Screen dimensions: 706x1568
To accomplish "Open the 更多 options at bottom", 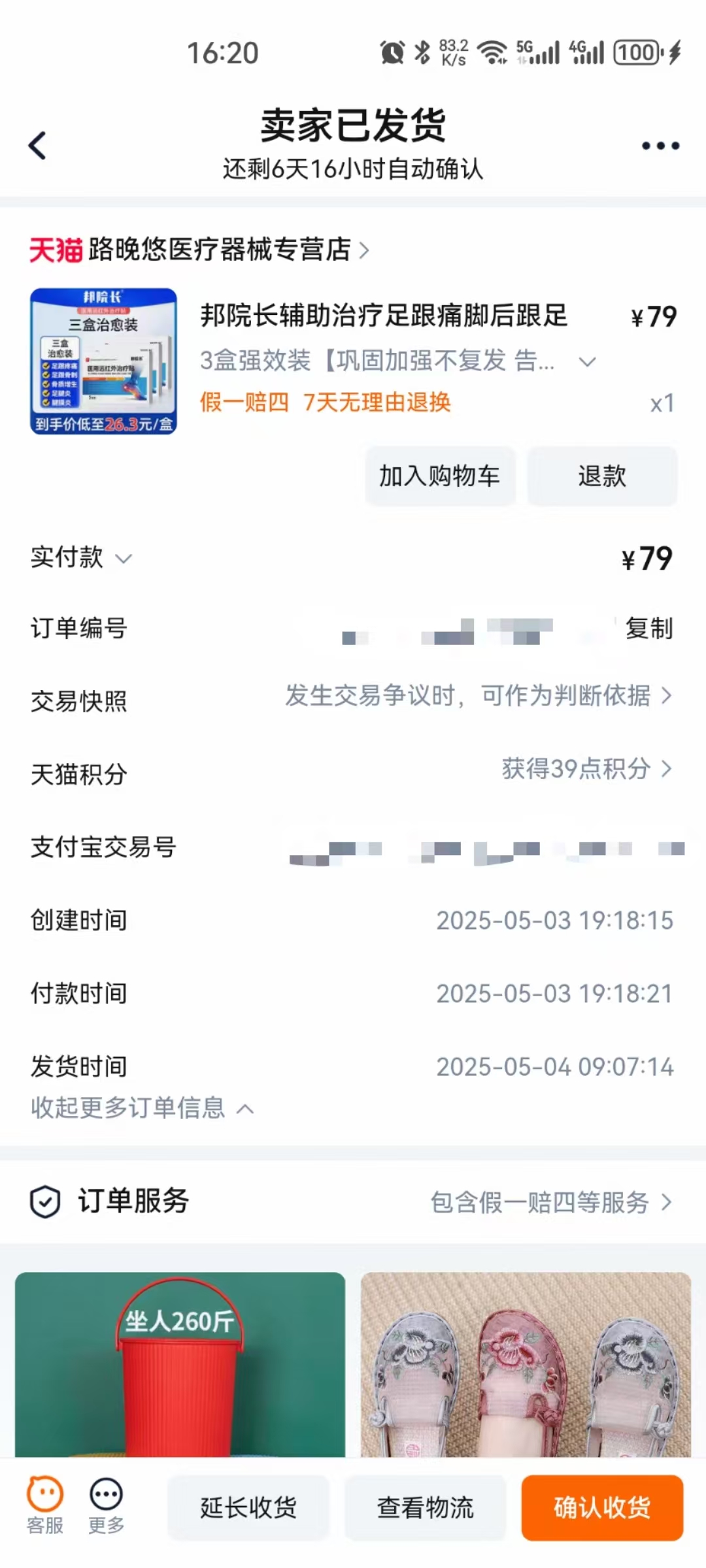I will click(106, 1505).
